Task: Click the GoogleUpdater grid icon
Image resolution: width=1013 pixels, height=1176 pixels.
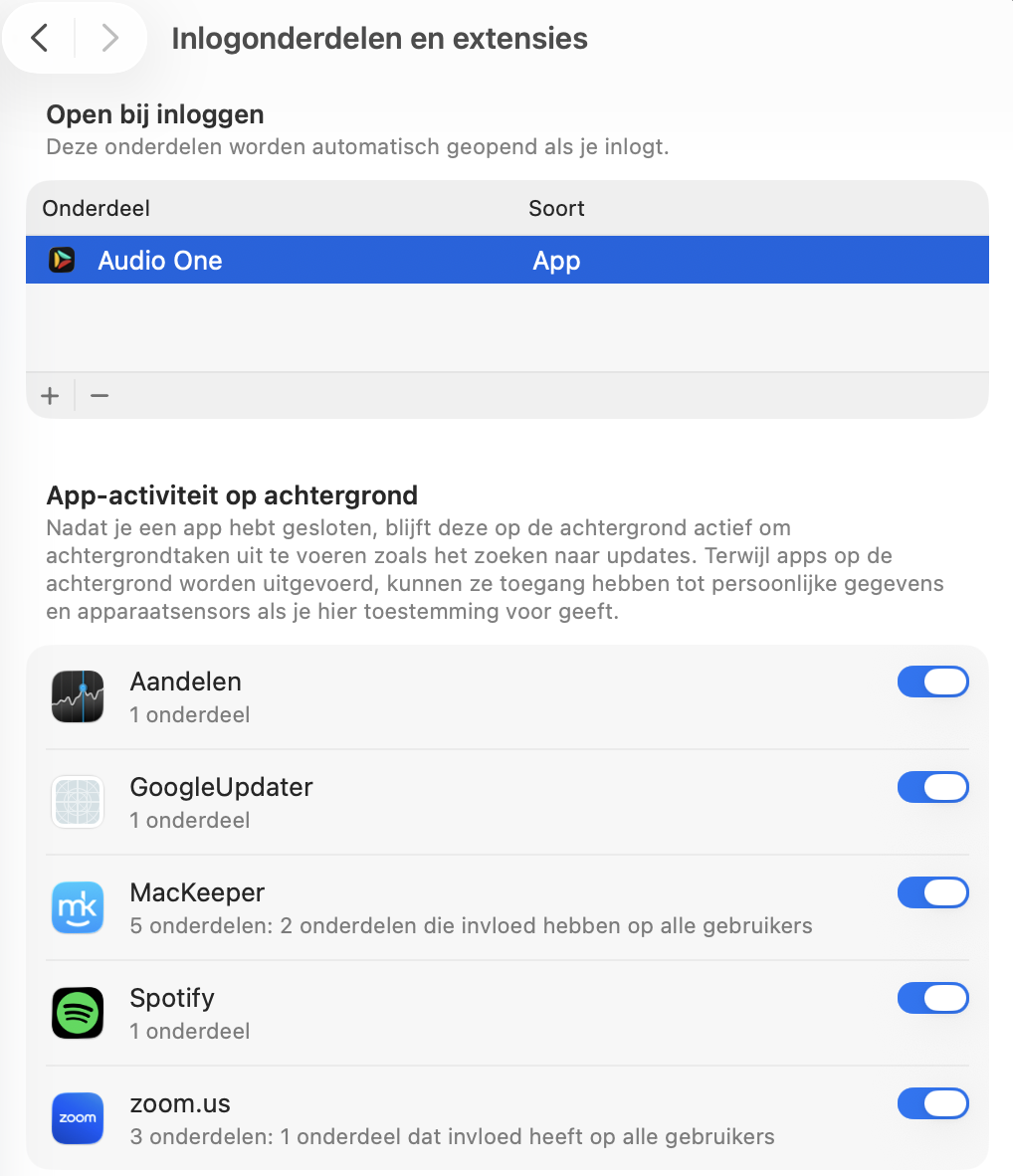Action: click(x=77, y=802)
